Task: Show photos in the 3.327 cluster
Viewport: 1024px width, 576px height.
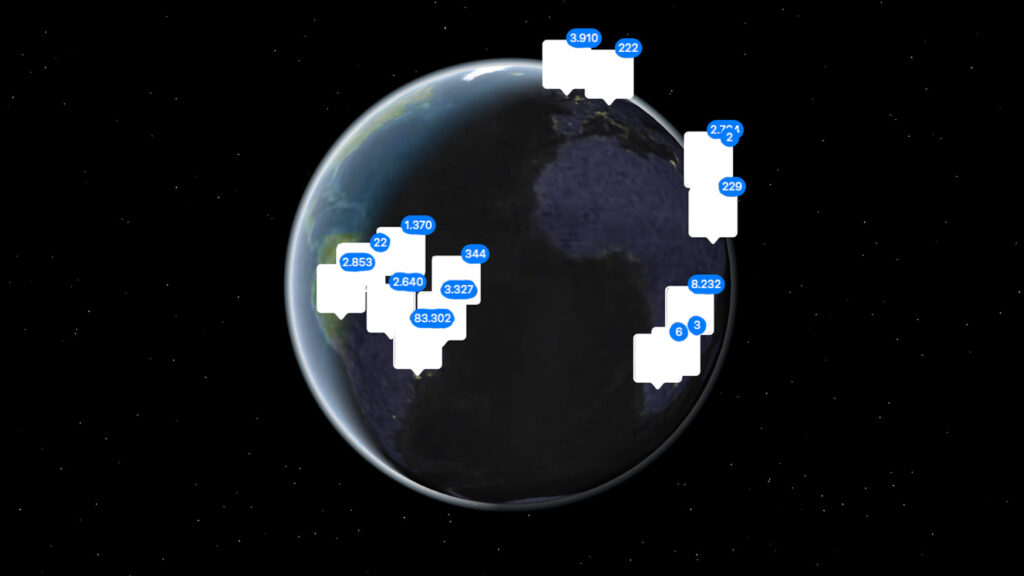Action: pos(445,305)
